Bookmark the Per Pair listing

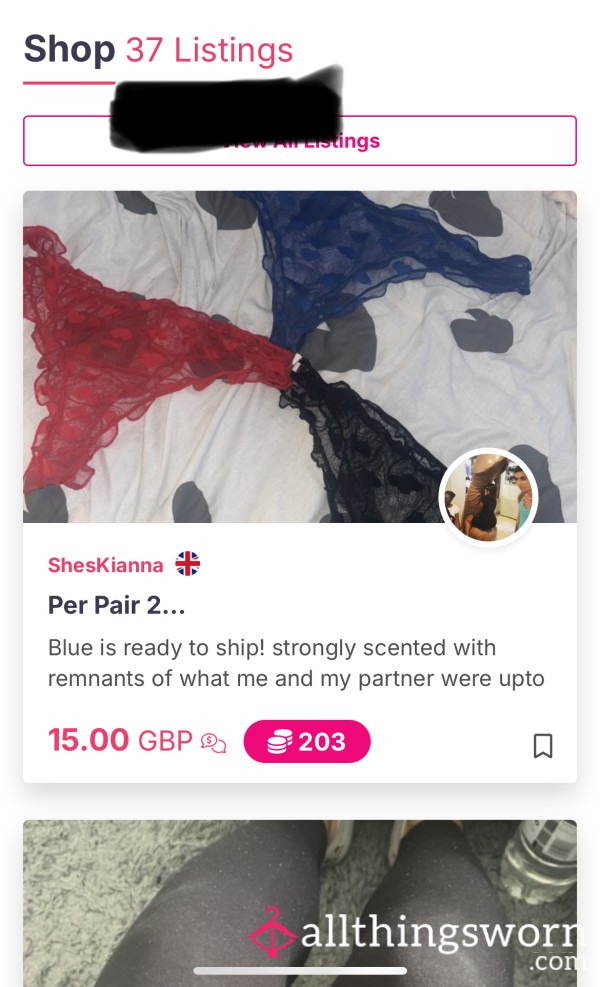click(543, 745)
